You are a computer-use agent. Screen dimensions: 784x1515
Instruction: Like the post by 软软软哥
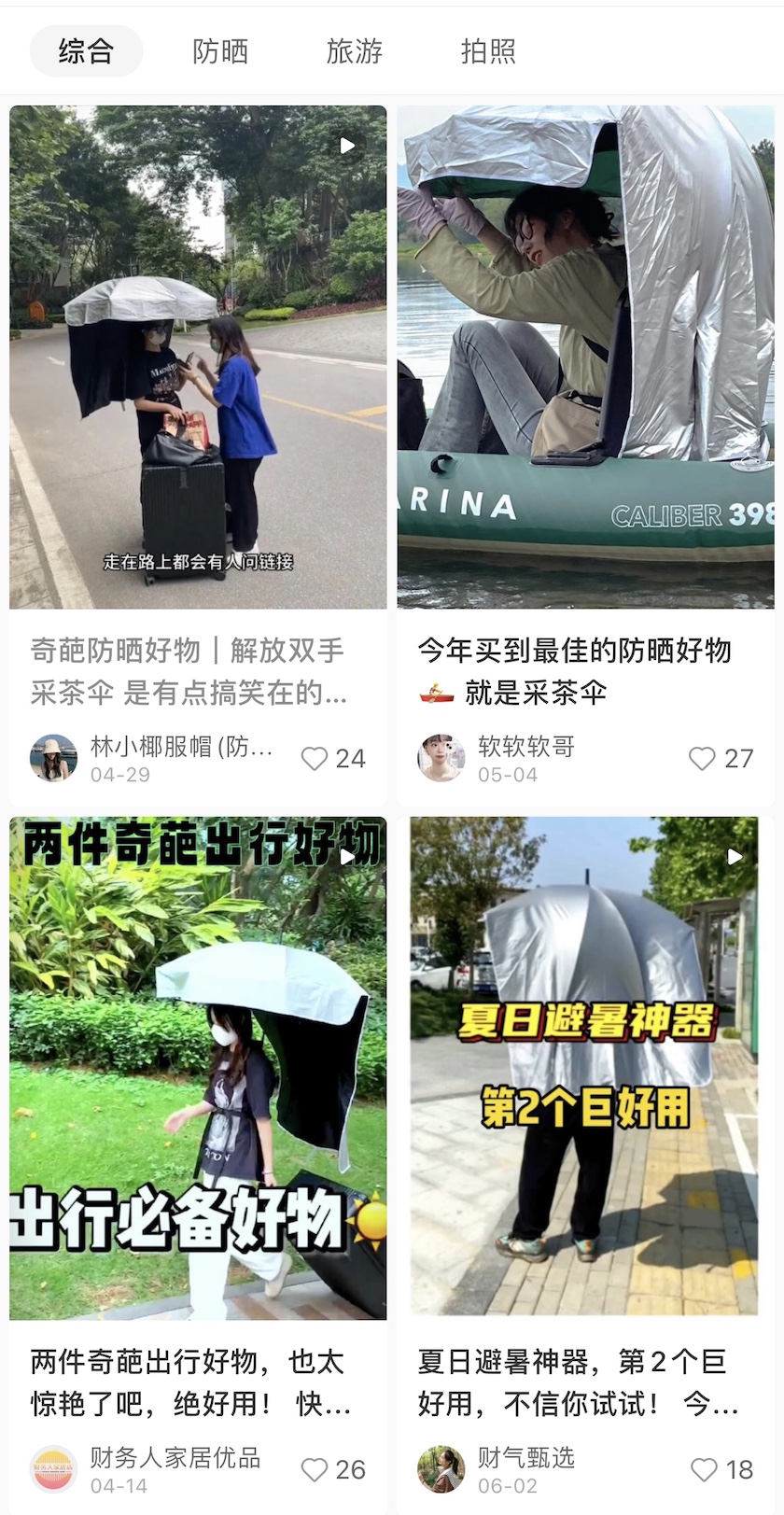point(702,759)
